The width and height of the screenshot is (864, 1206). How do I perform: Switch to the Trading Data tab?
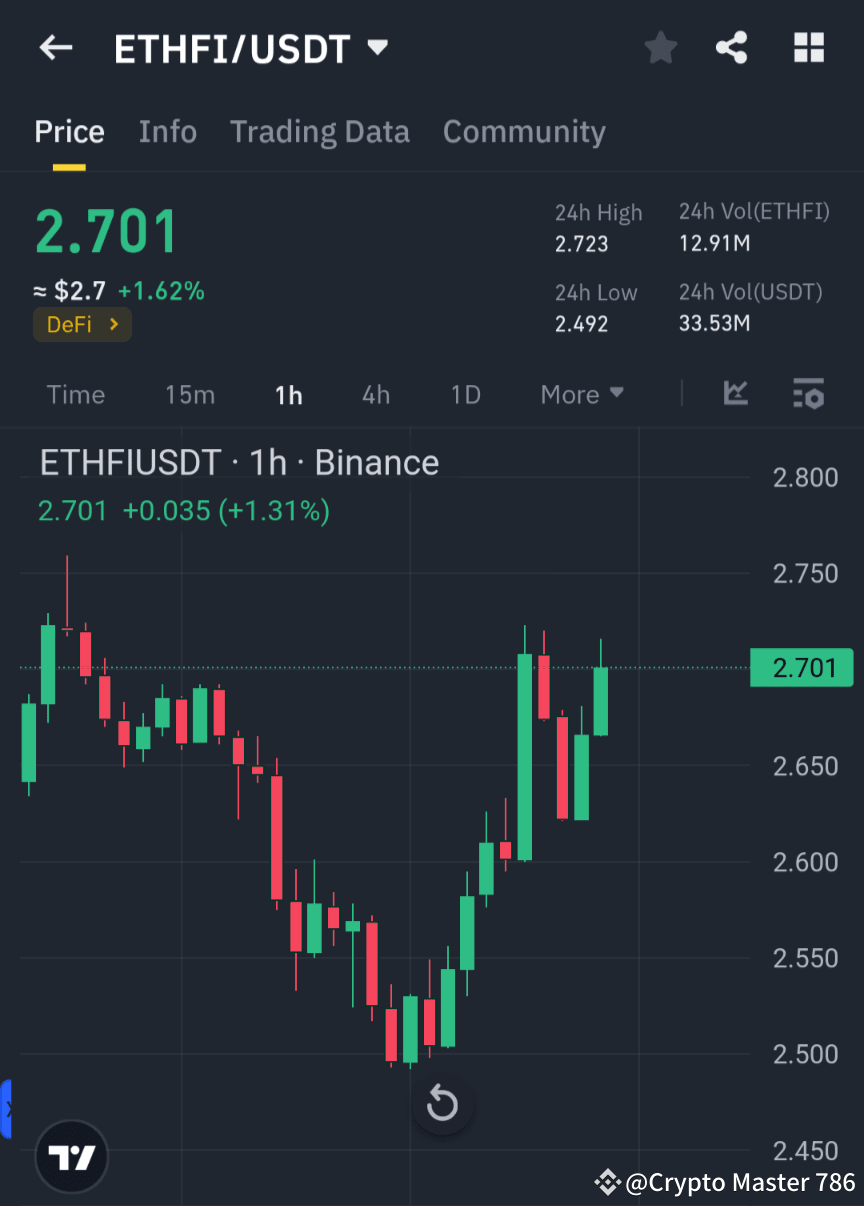click(x=319, y=131)
